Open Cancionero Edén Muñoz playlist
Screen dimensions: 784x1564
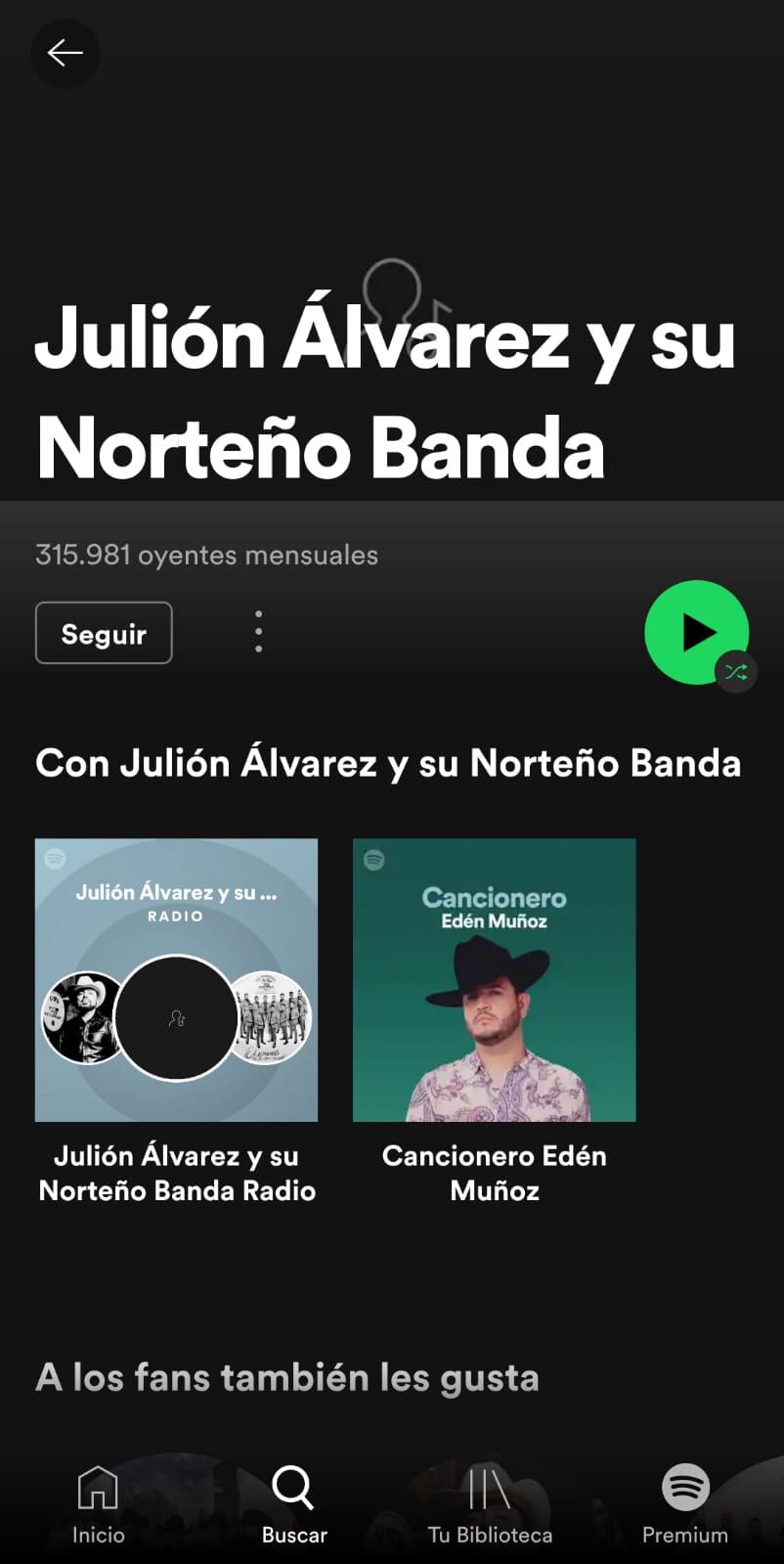494,980
